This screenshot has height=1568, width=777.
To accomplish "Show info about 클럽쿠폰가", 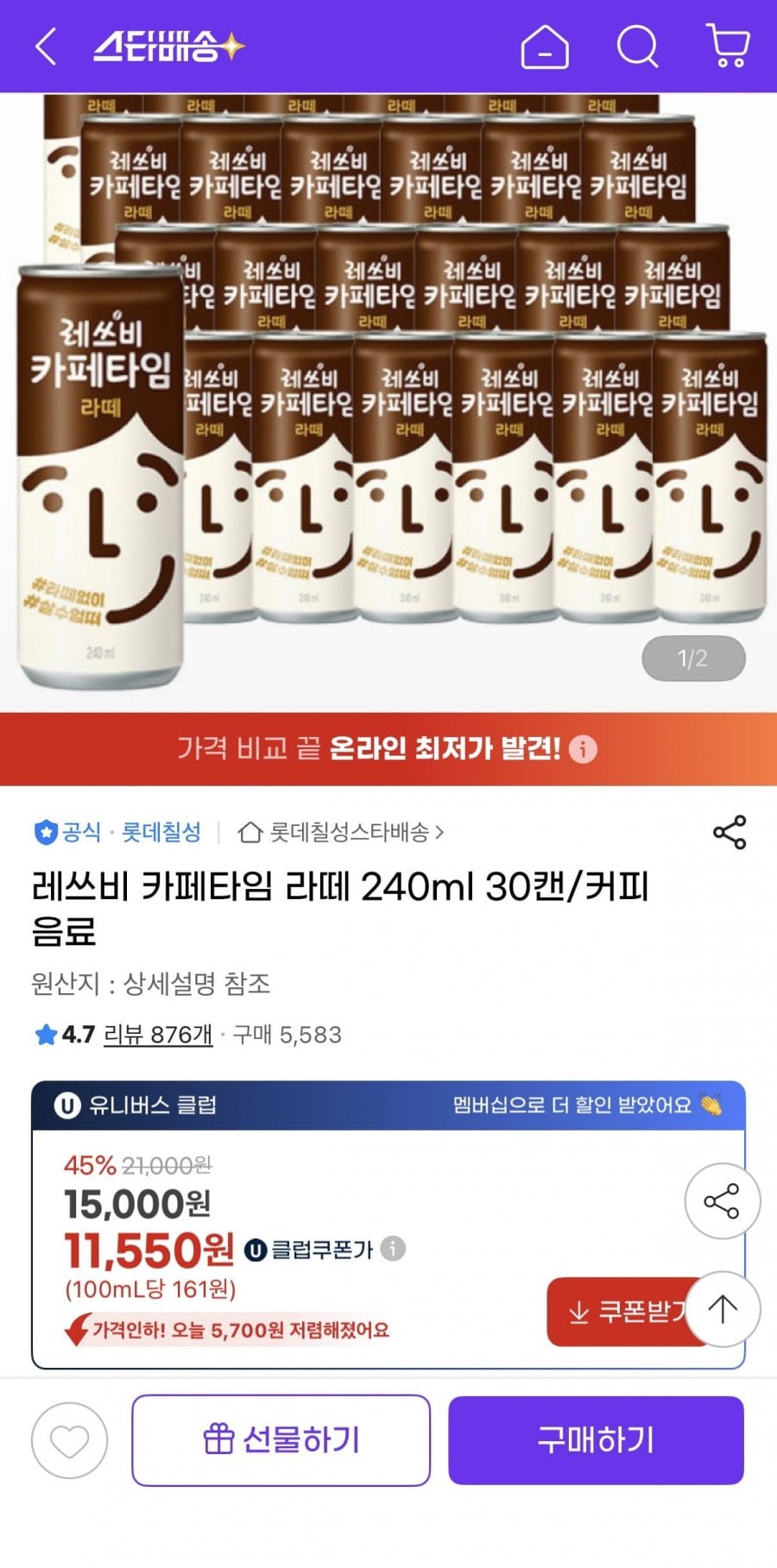I will coord(393,1249).
